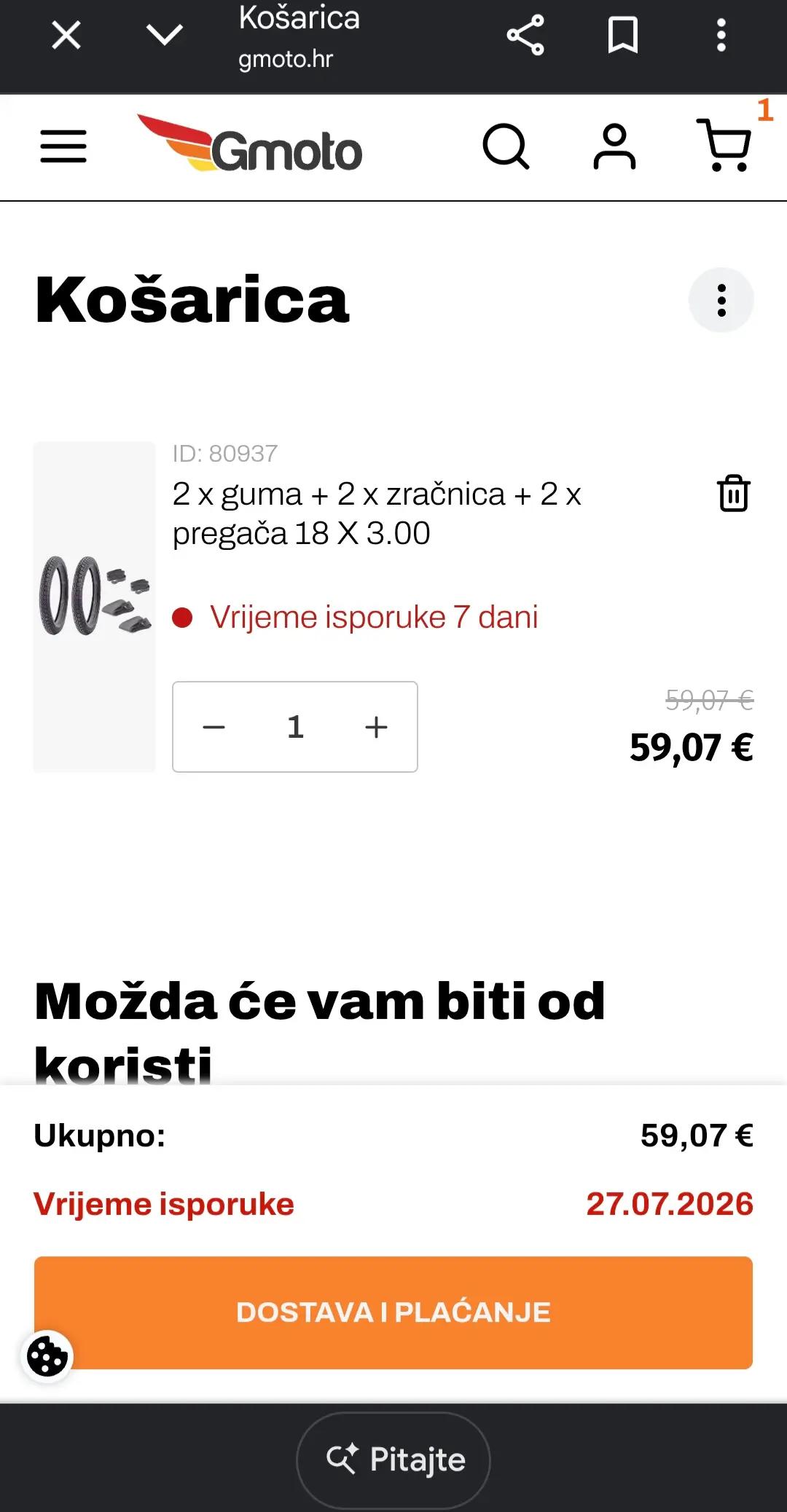The width and height of the screenshot is (787, 1512).
Task: Open the Košarica options menu
Action: [721, 300]
